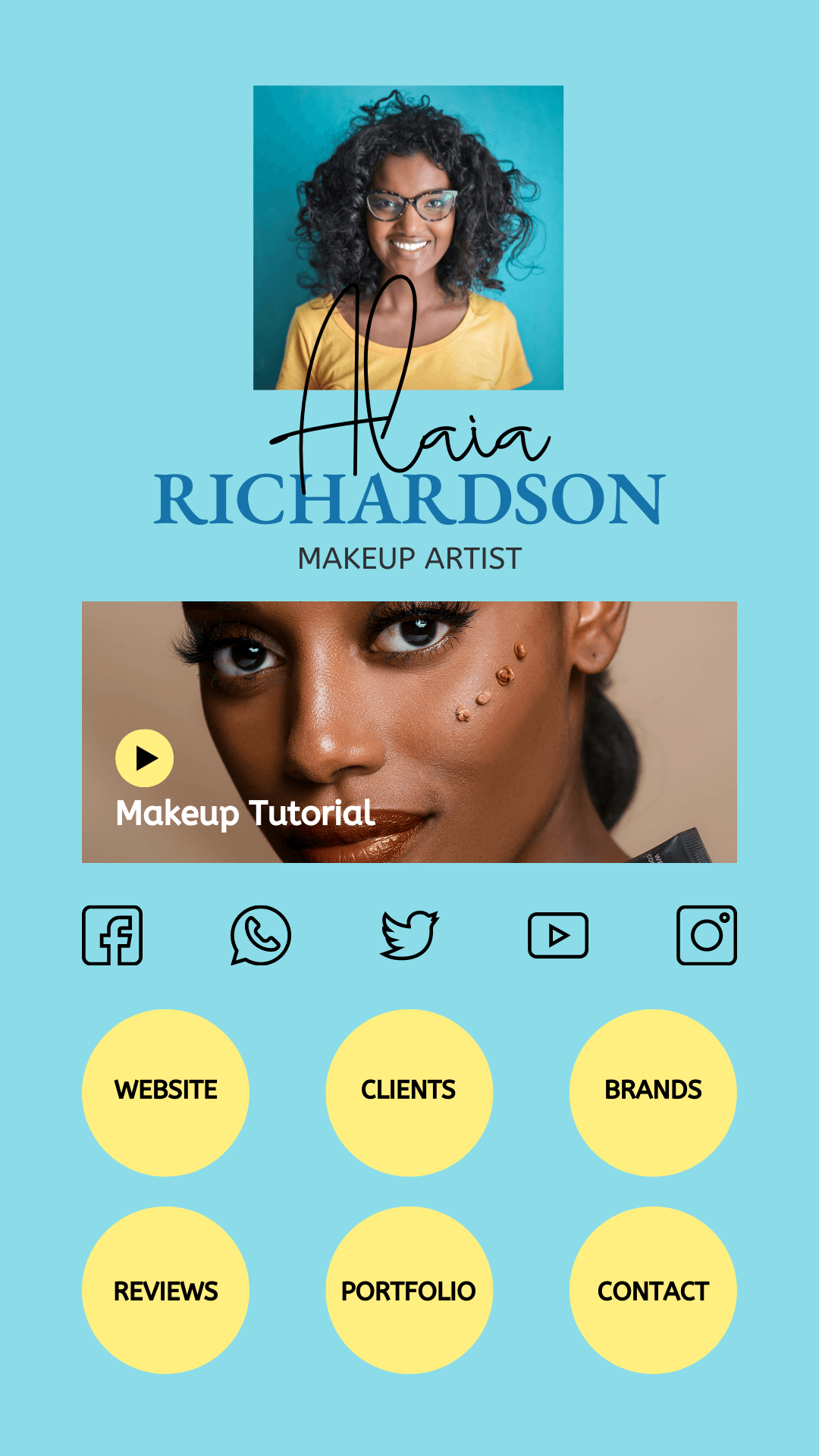View the Brands section
Image resolution: width=819 pixels, height=1456 pixels.
(653, 1092)
